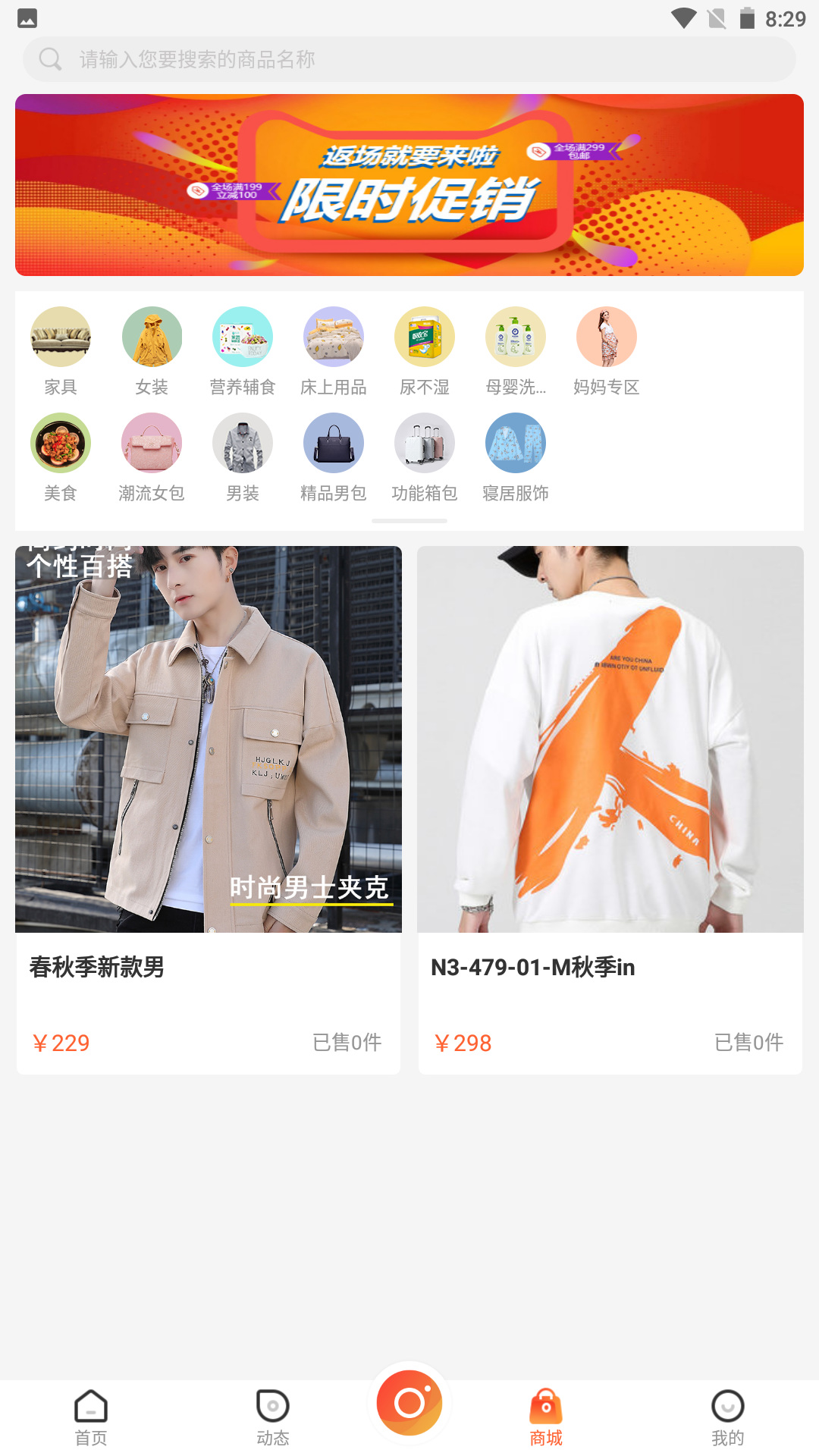Open the 寝居服饰 category
819x1456 pixels.
pos(516,457)
